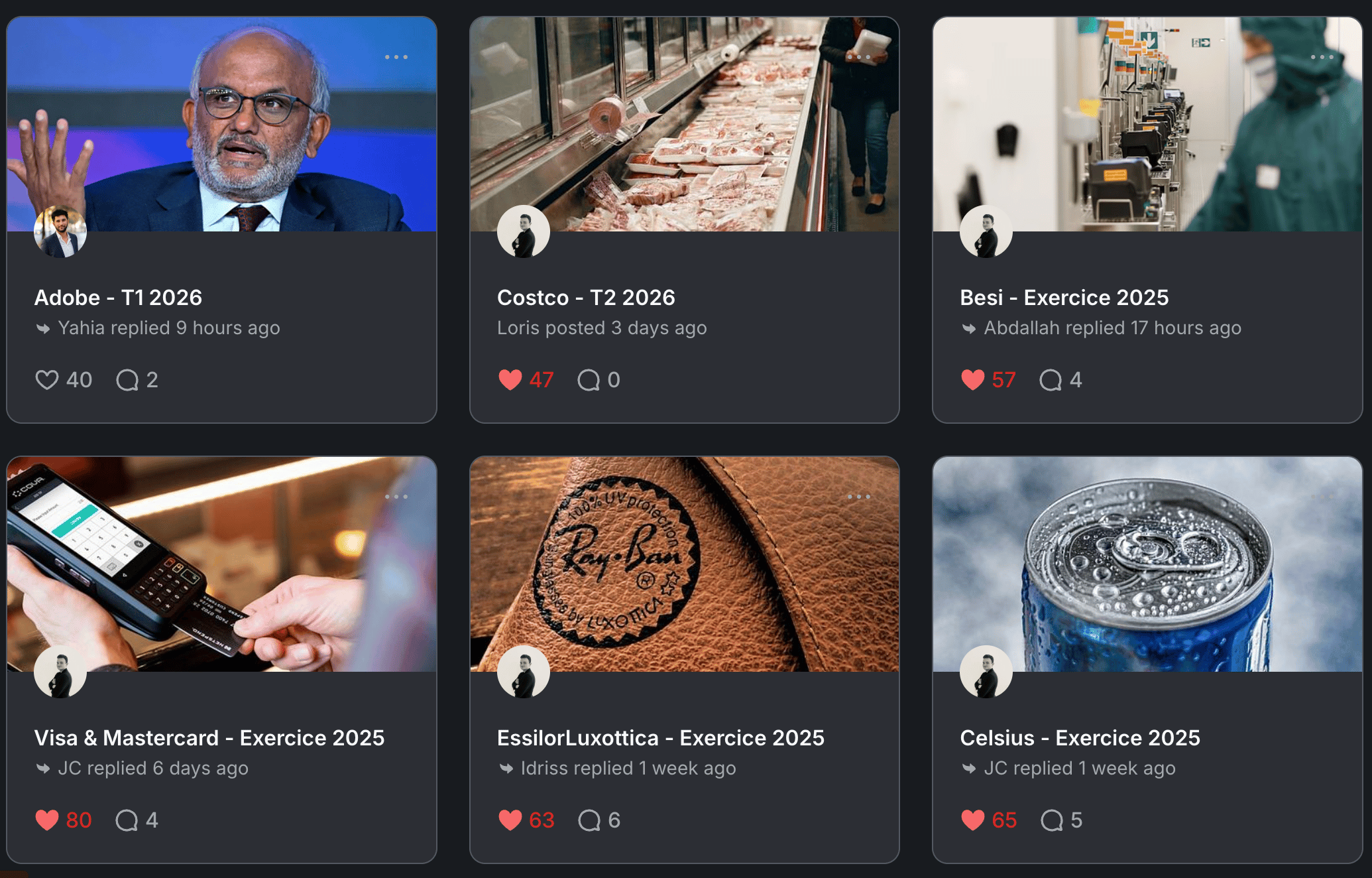Open the three-dot menu on Adobe card
Image resolution: width=1372 pixels, height=878 pixels.
click(396, 57)
